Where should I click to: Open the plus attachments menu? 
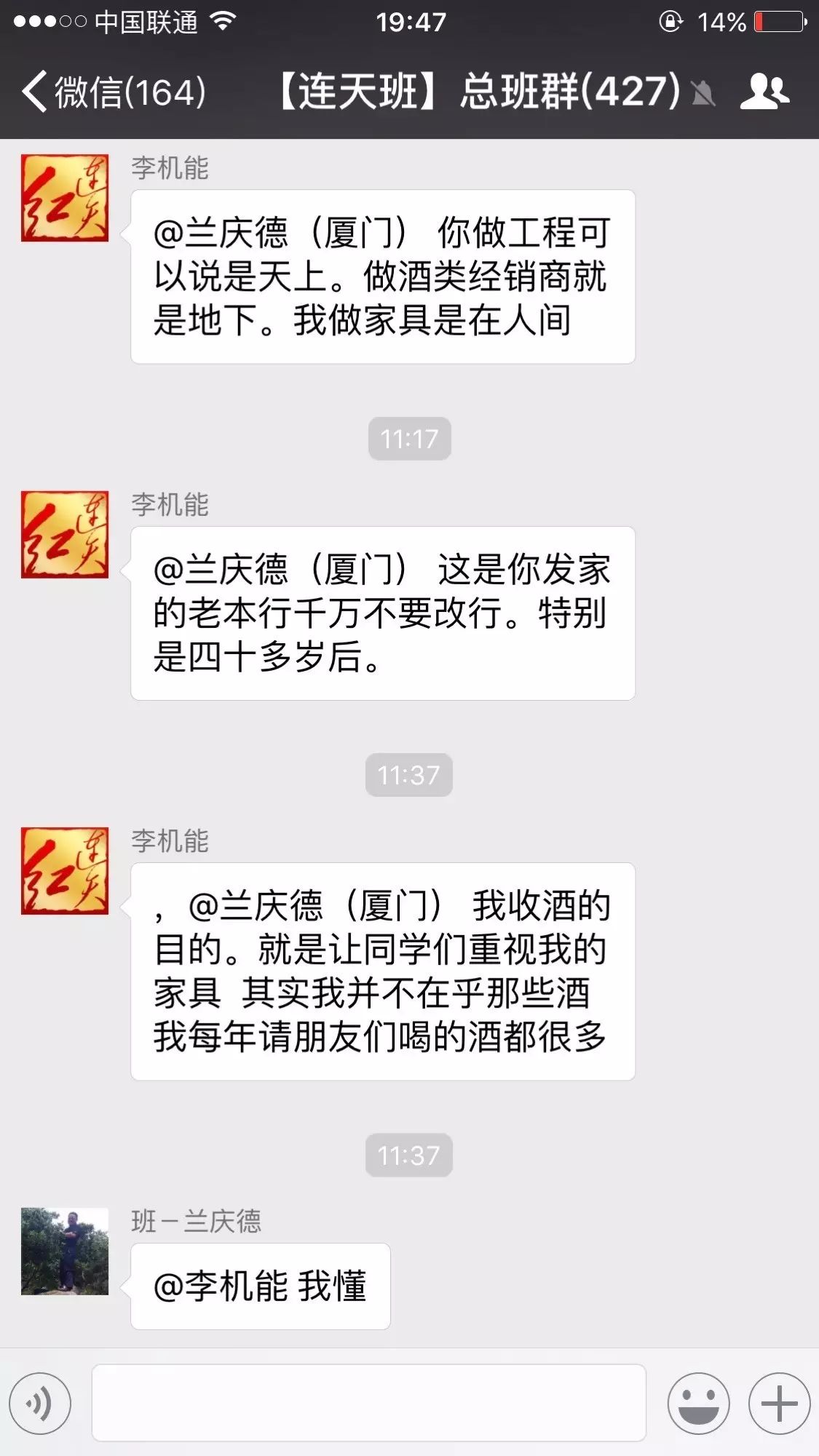pos(779,1403)
